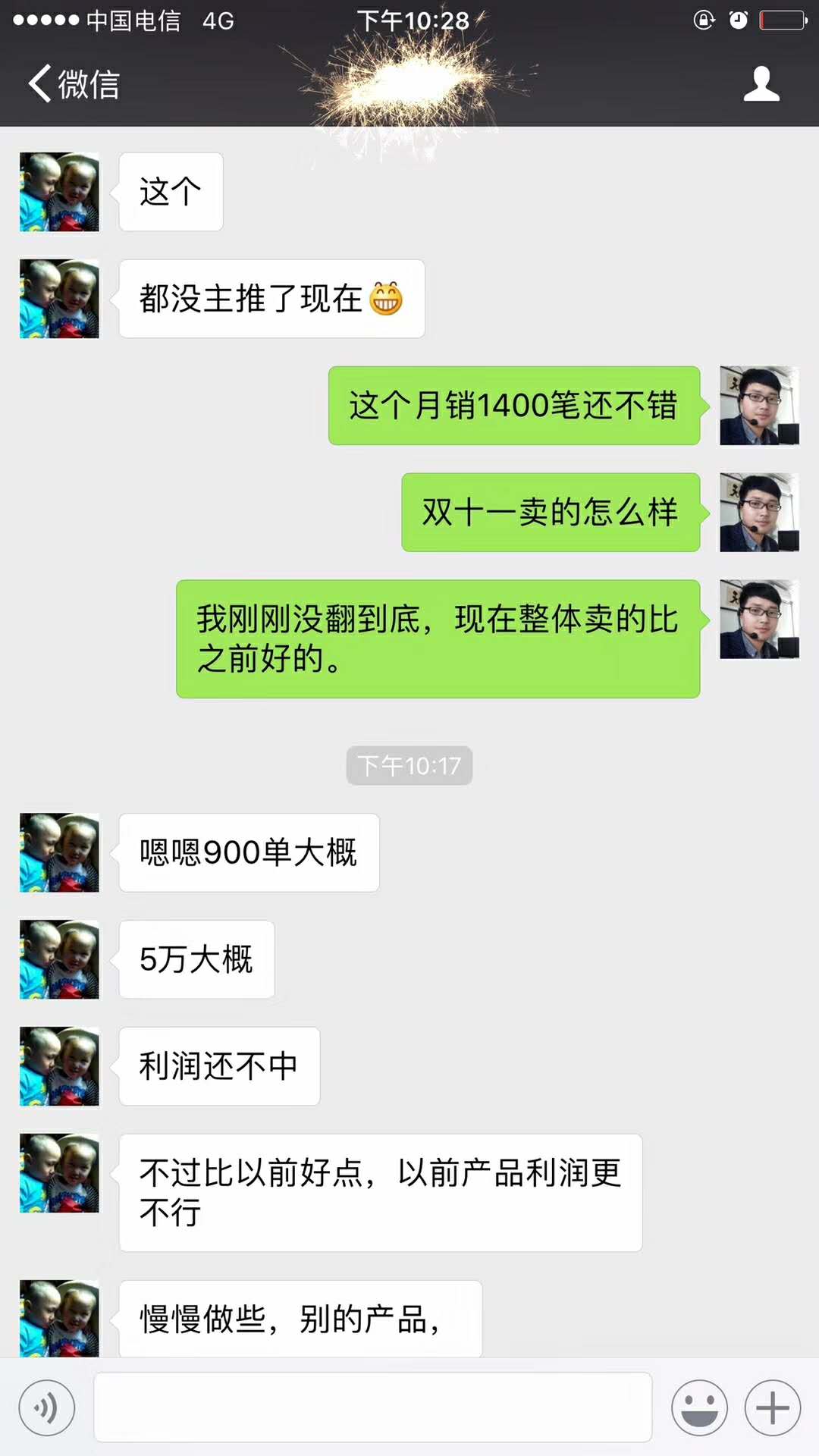Focus the message text field
Viewport: 819px width, 1456px height.
(x=372, y=1407)
